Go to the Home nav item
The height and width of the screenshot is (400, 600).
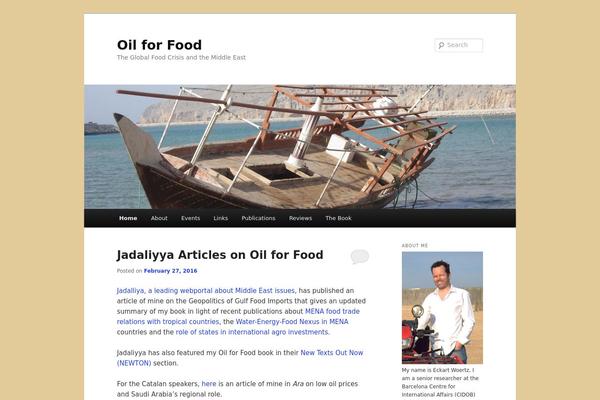[128, 218]
